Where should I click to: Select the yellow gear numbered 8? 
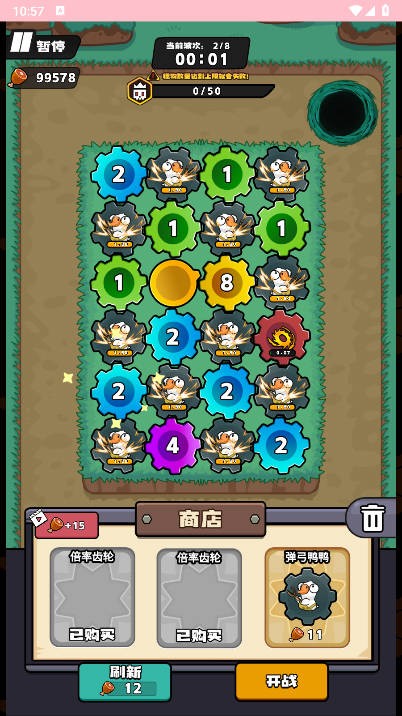click(227, 283)
